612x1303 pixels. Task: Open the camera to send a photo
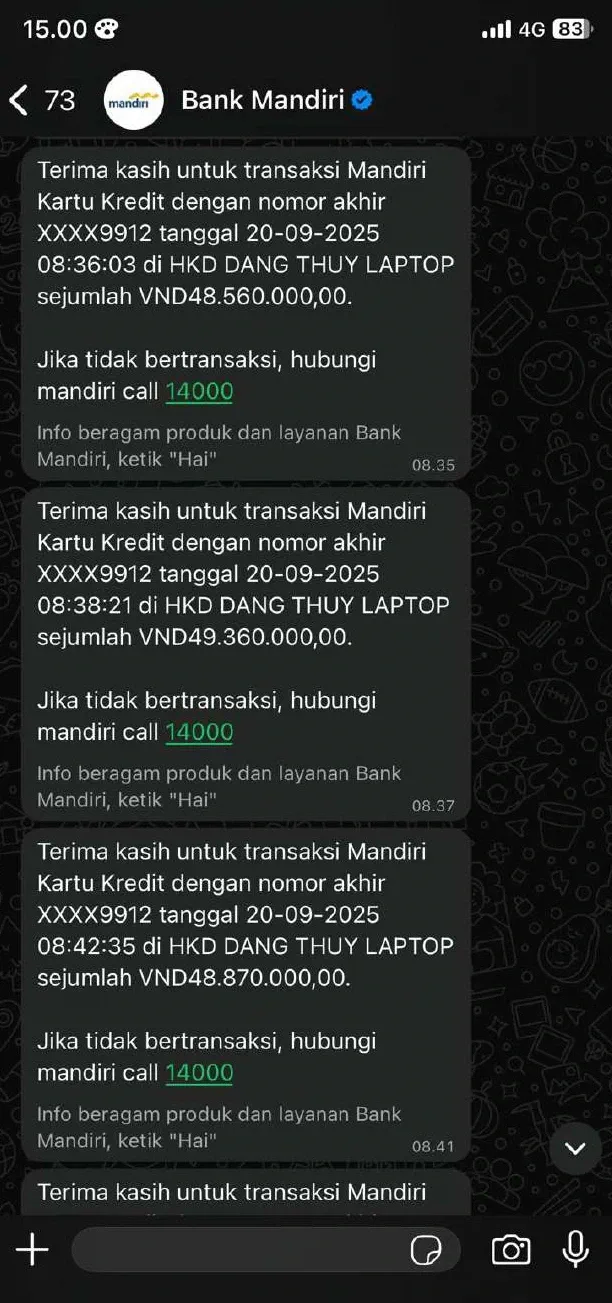(510, 1250)
